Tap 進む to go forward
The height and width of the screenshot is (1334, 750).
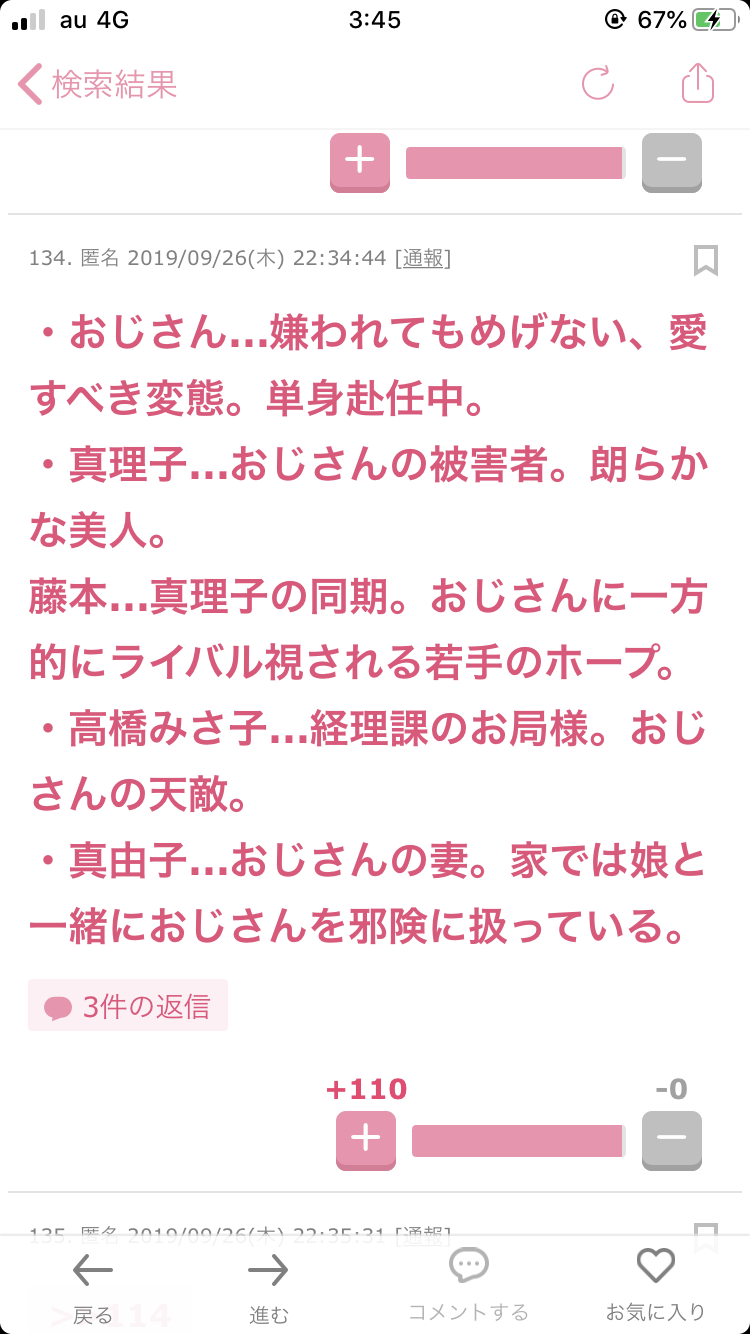coord(268,1288)
